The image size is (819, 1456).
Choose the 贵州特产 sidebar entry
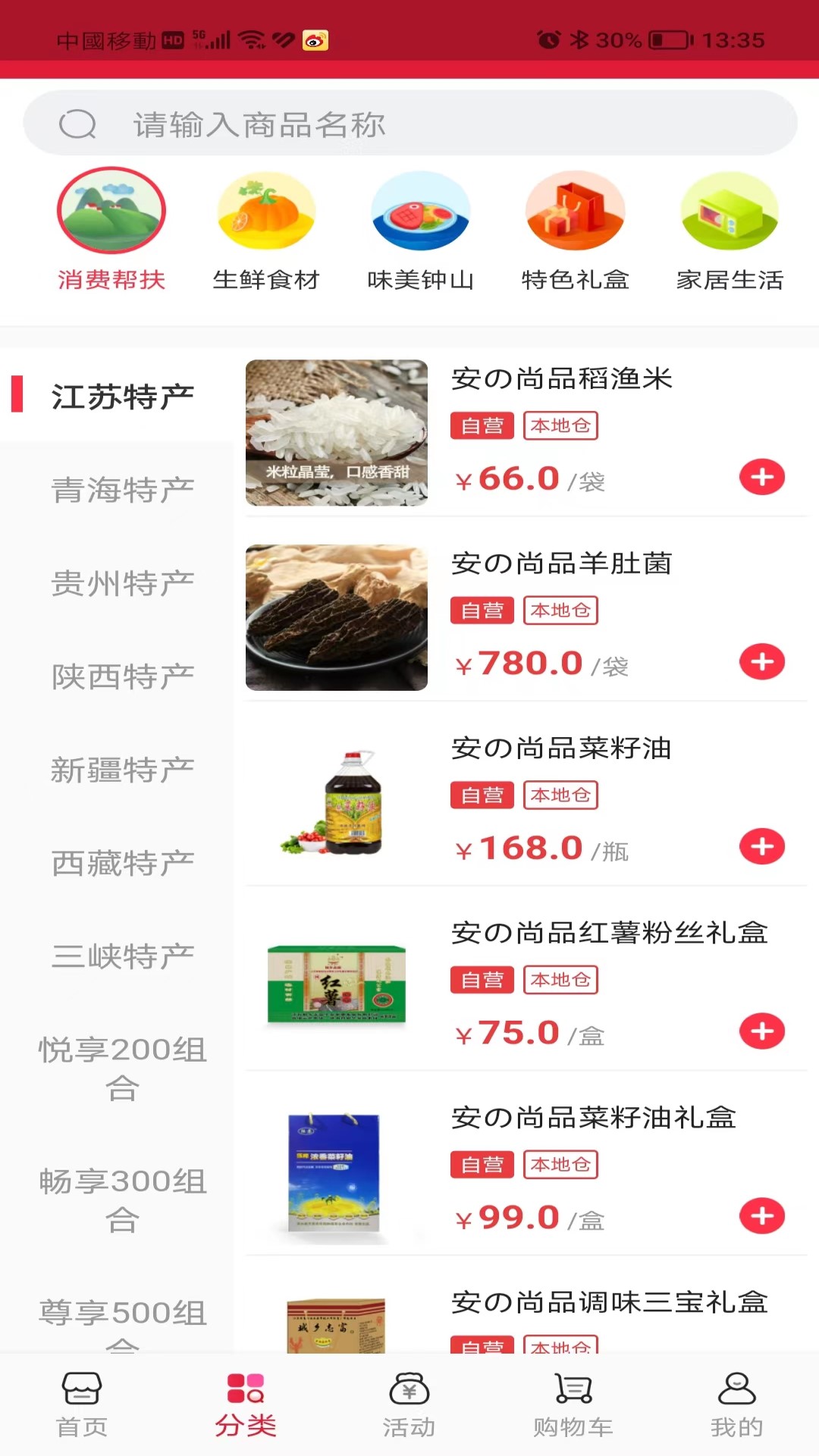[122, 581]
